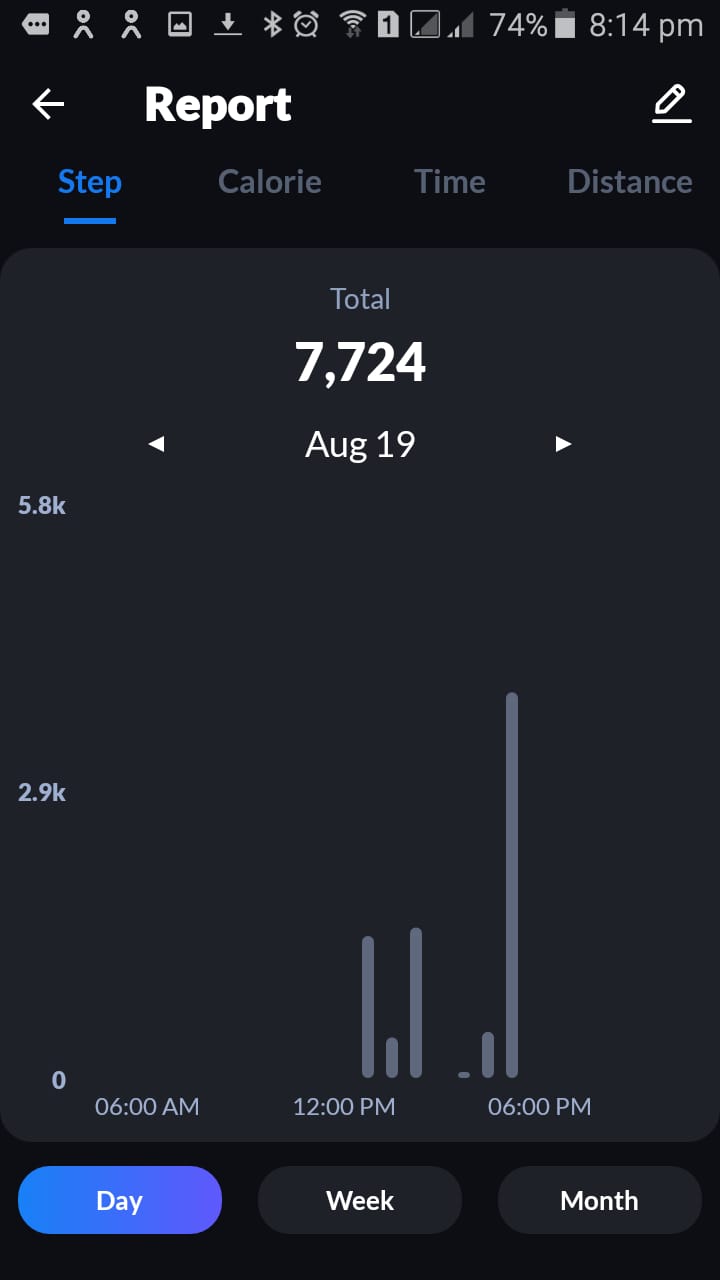Go to the next day after Aug 19
Viewport: 720px width, 1280px height.
tap(563, 444)
